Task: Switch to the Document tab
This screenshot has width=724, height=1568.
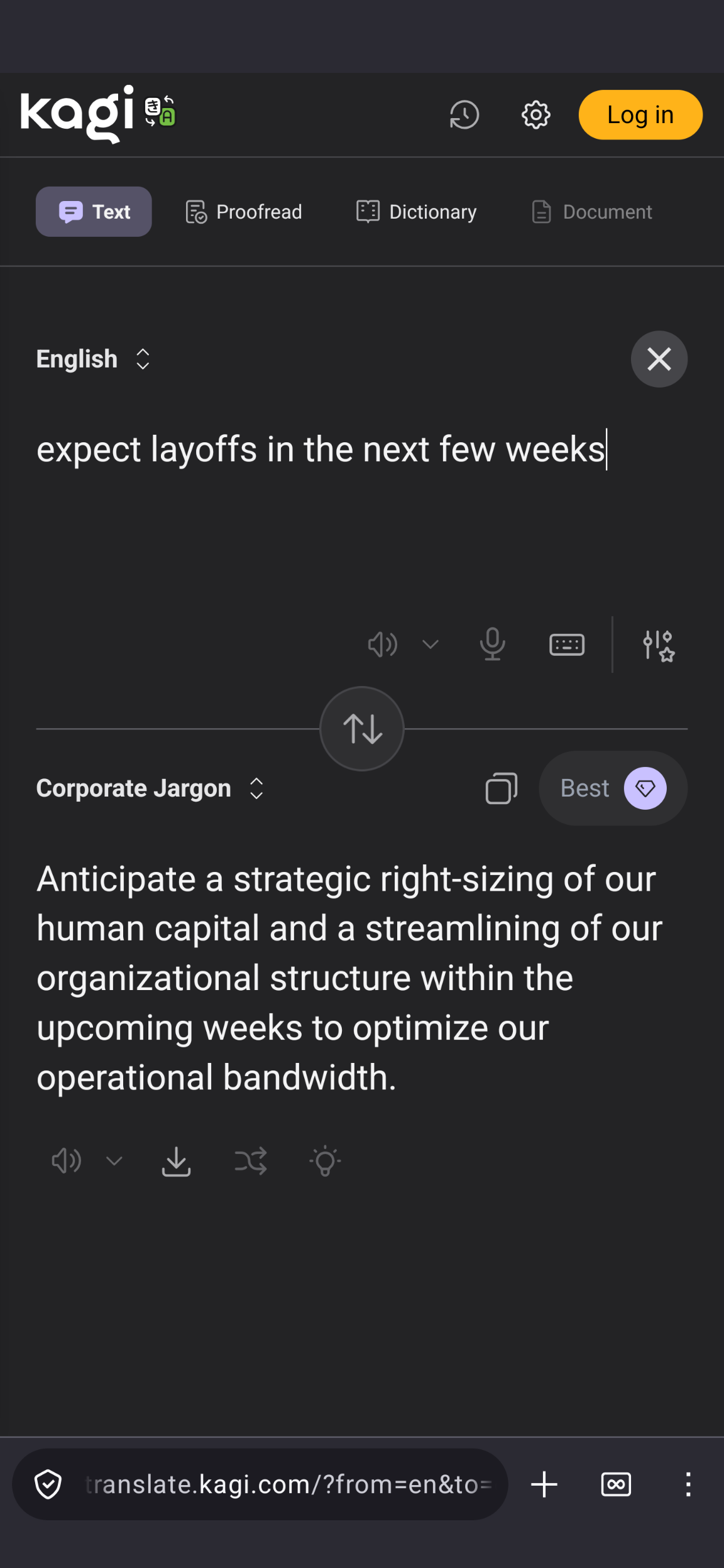Action: coord(591,212)
